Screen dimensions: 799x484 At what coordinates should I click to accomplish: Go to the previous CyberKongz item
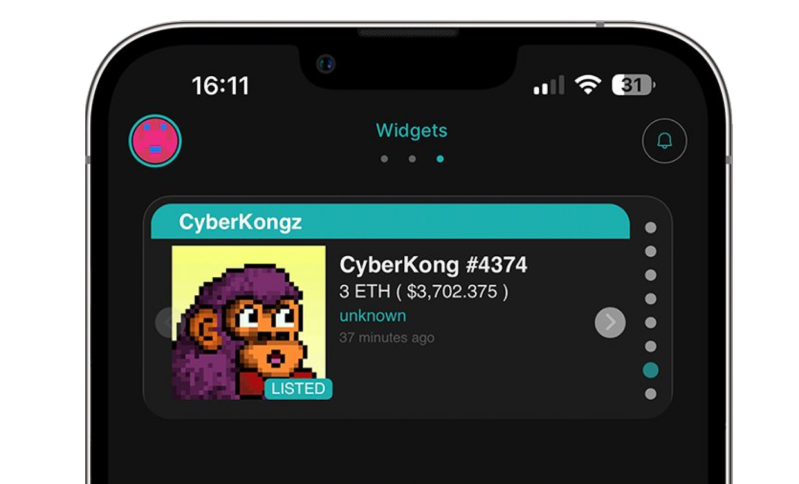click(x=165, y=322)
